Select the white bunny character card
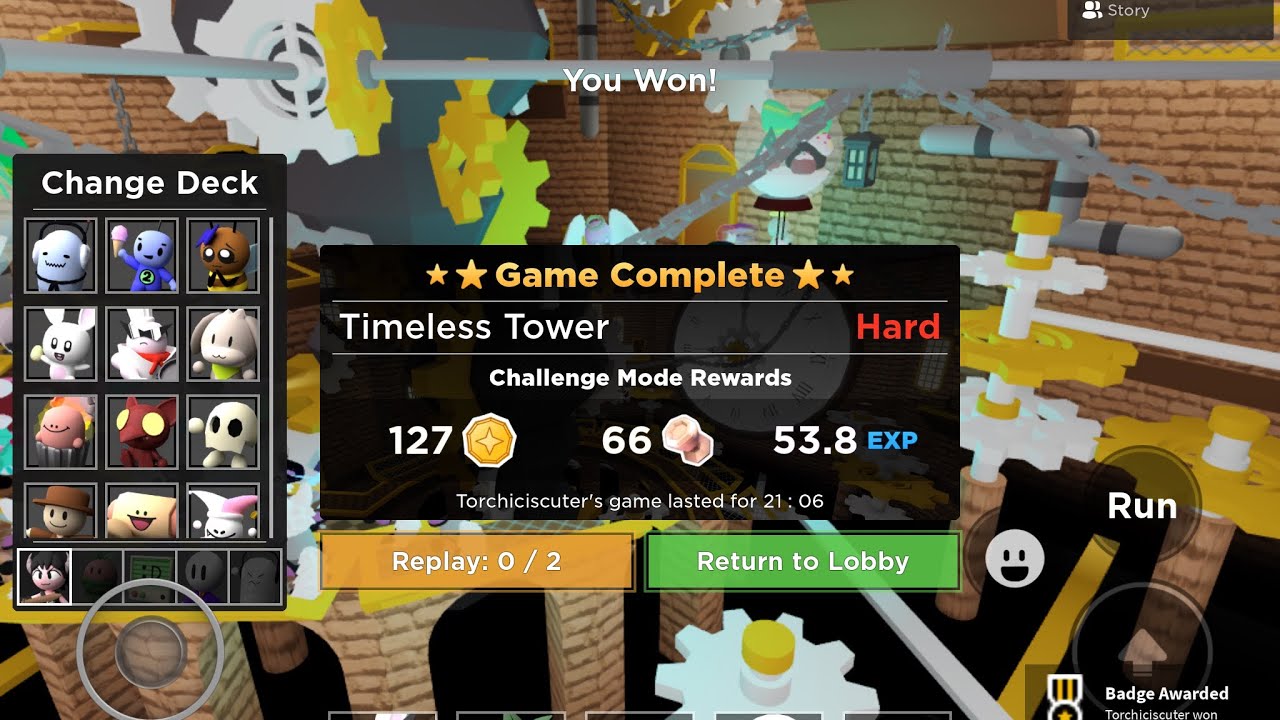 pyautogui.click(x=62, y=343)
